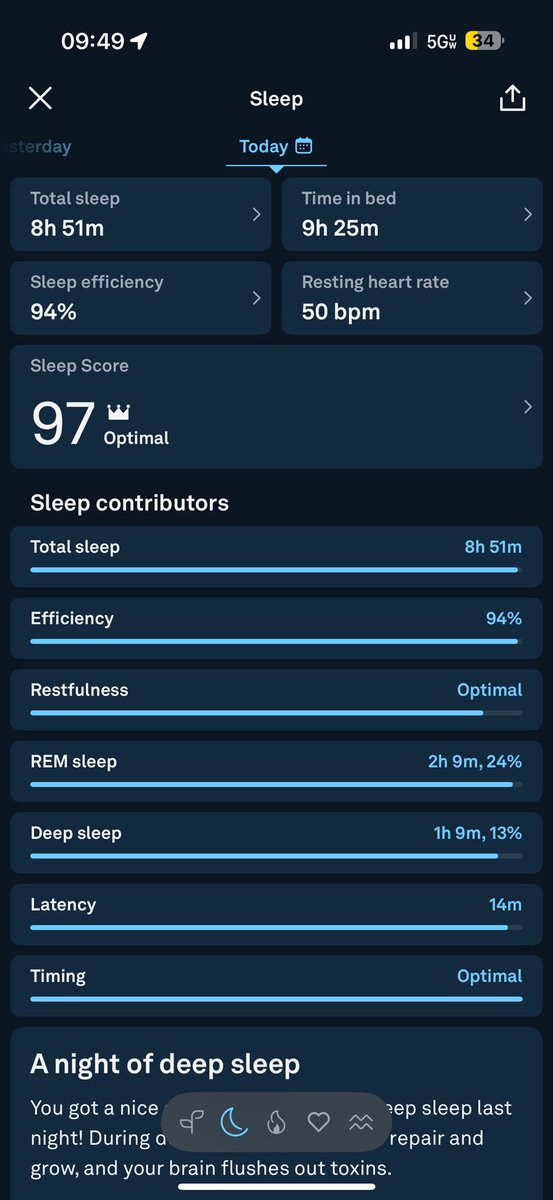View the REM sleep contributor
553x1200 pixels.
click(277, 771)
